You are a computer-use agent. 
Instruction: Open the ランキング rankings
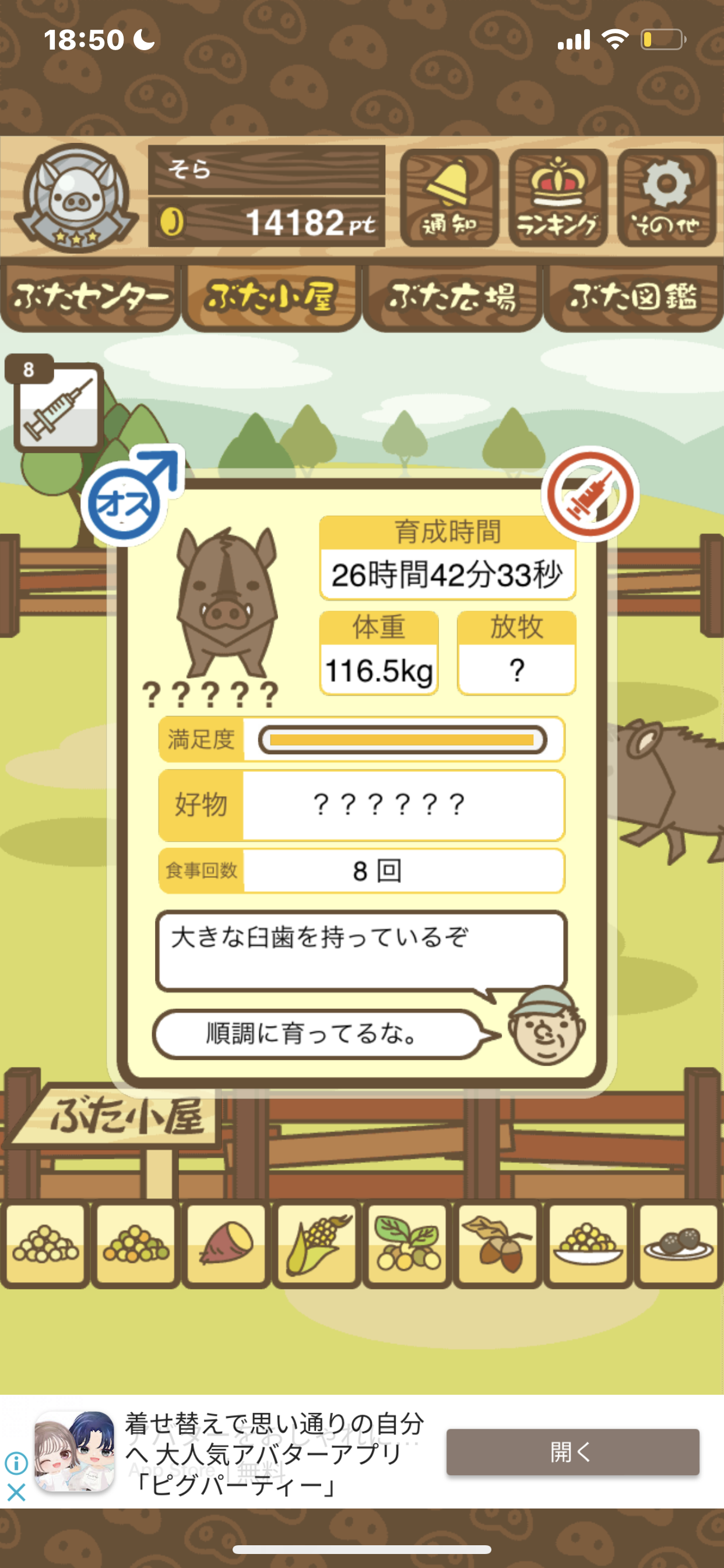tap(557, 198)
